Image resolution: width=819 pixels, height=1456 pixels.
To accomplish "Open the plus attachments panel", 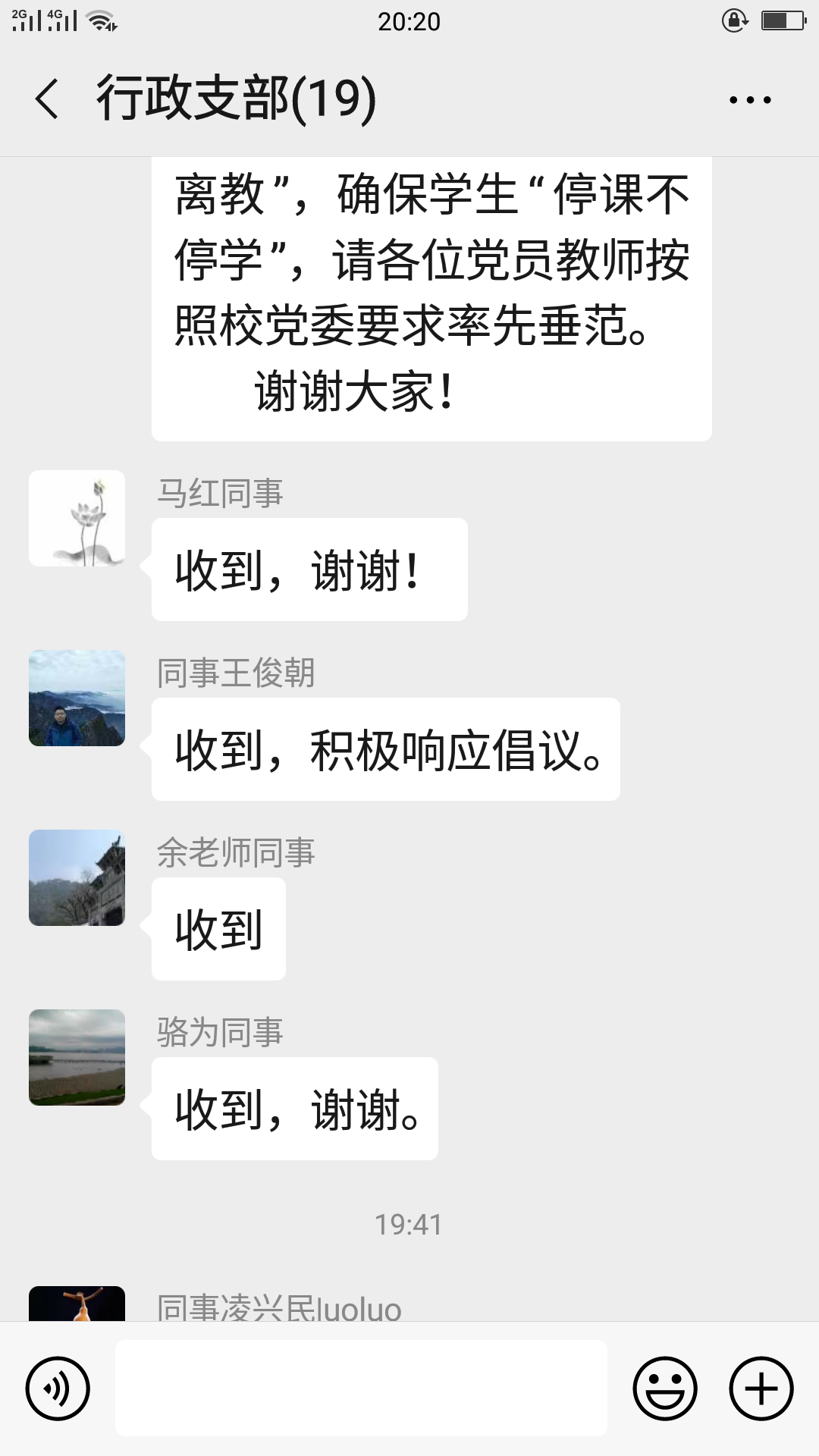I will tap(761, 1389).
